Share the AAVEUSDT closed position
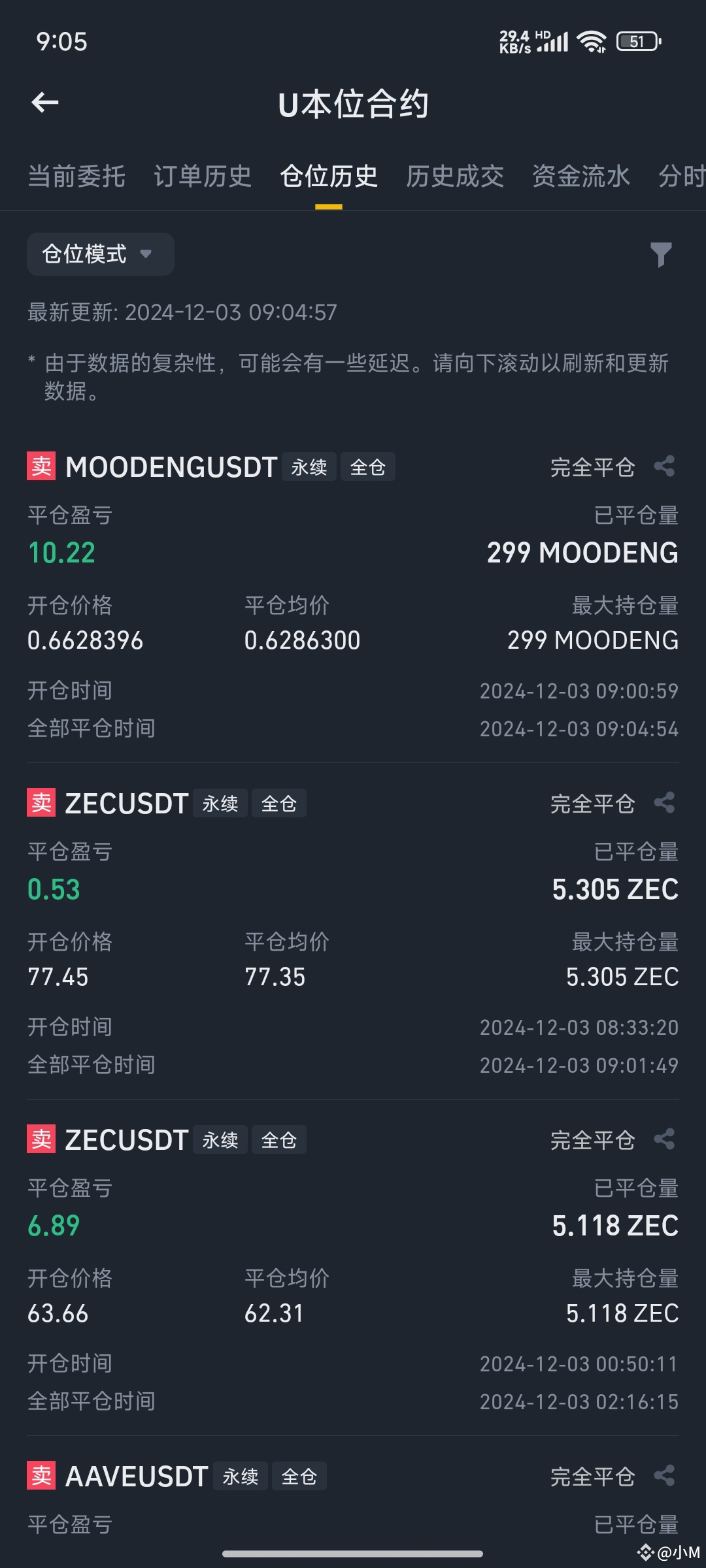The height and width of the screenshot is (1568, 706). click(x=666, y=1475)
